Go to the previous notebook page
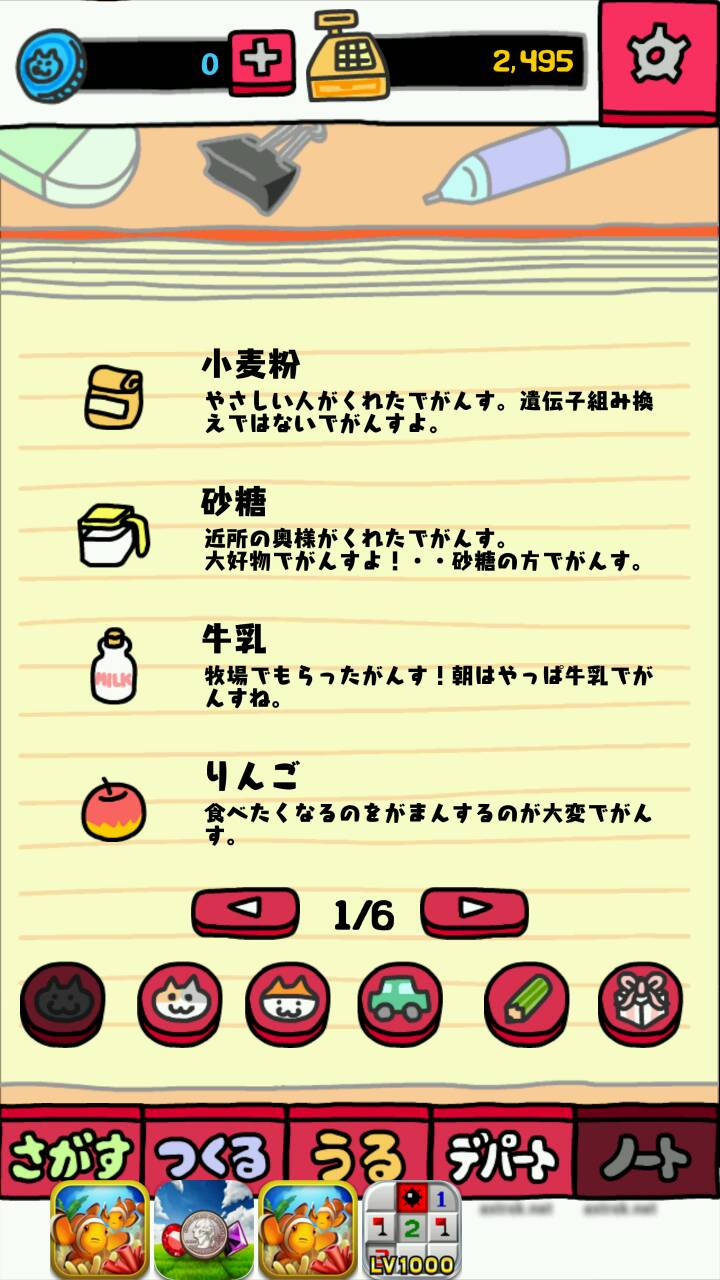Image resolution: width=720 pixels, height=1280 pixels. [x=246, y=910]
